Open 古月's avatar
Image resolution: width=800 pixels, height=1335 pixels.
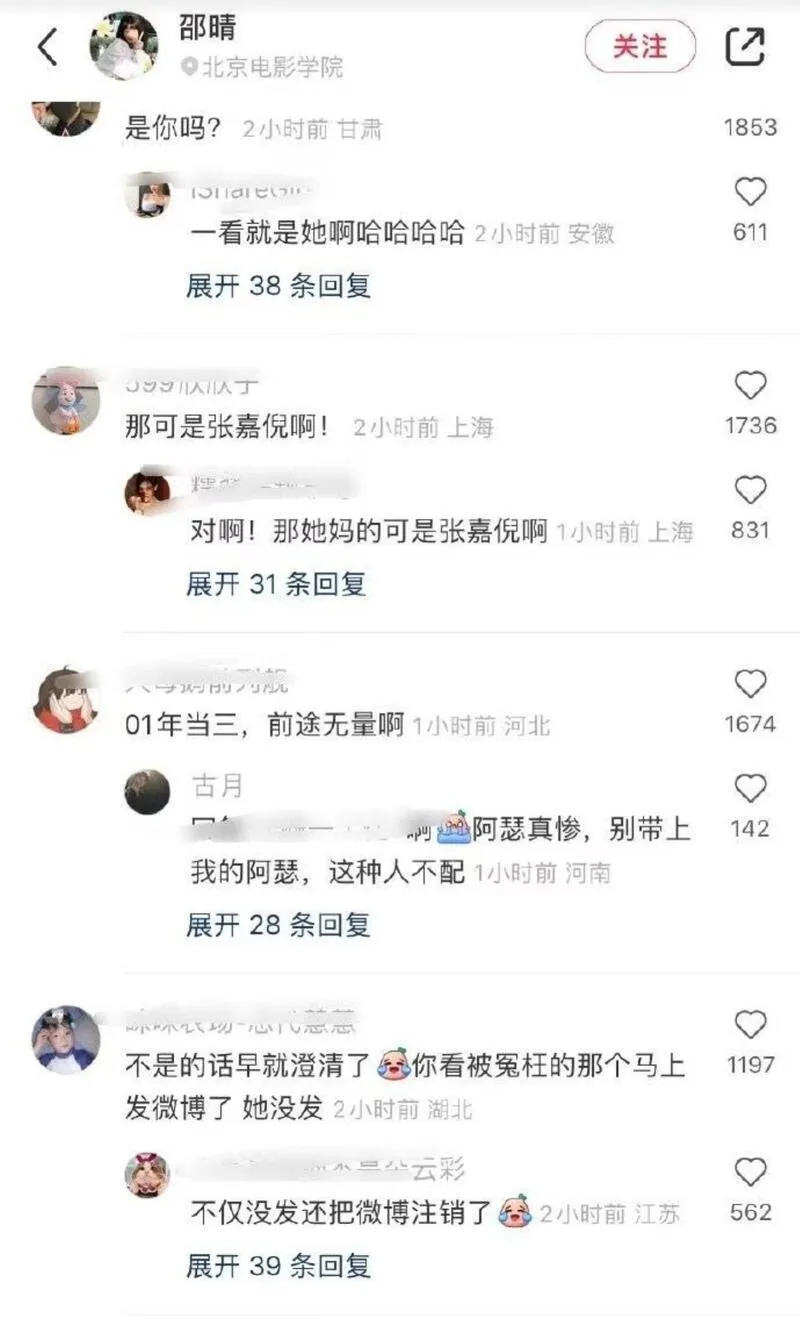(147, 792)
